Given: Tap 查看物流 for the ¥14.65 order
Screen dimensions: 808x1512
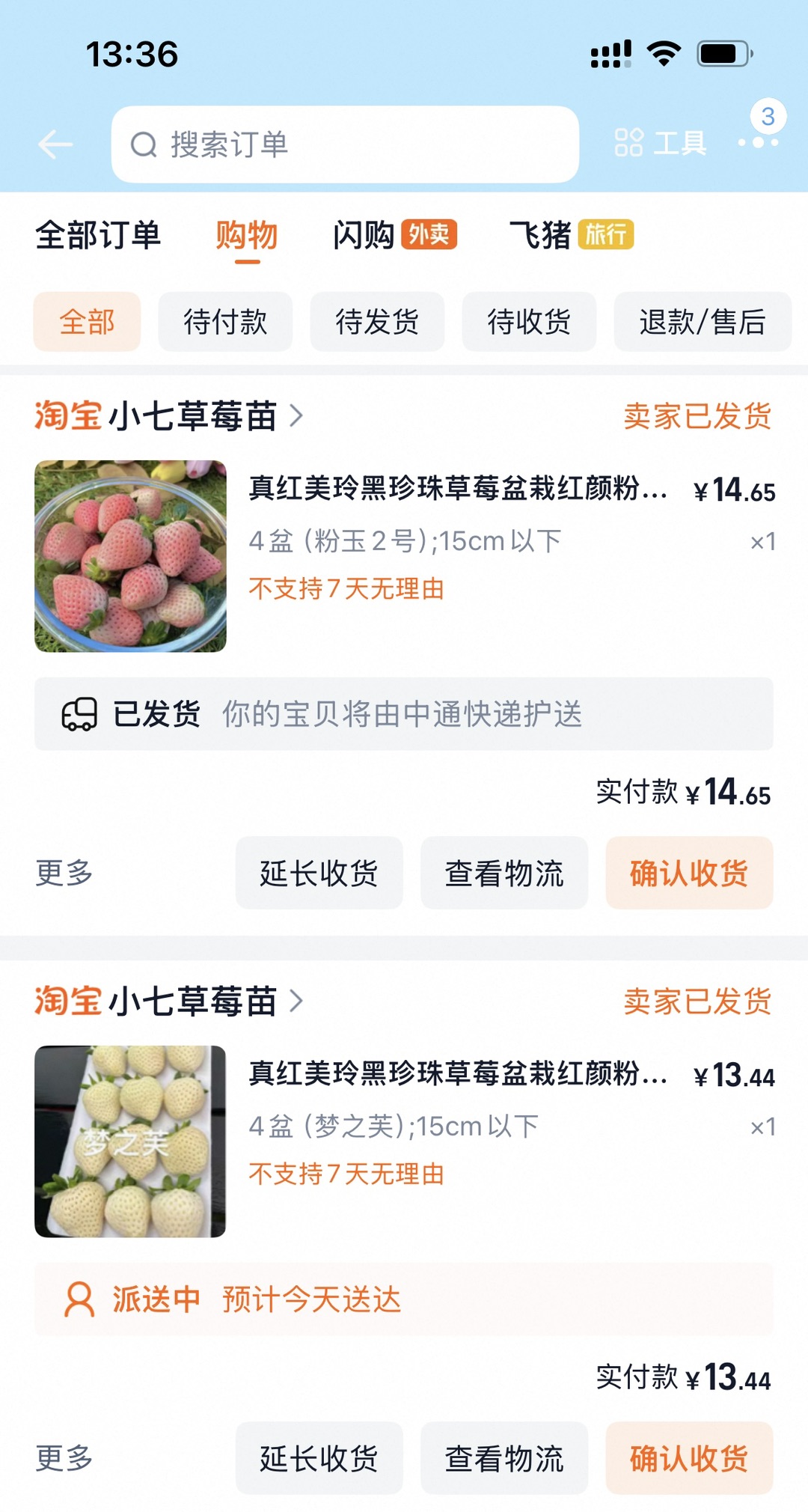Looking at the screenshot, I should click(504, 873).
